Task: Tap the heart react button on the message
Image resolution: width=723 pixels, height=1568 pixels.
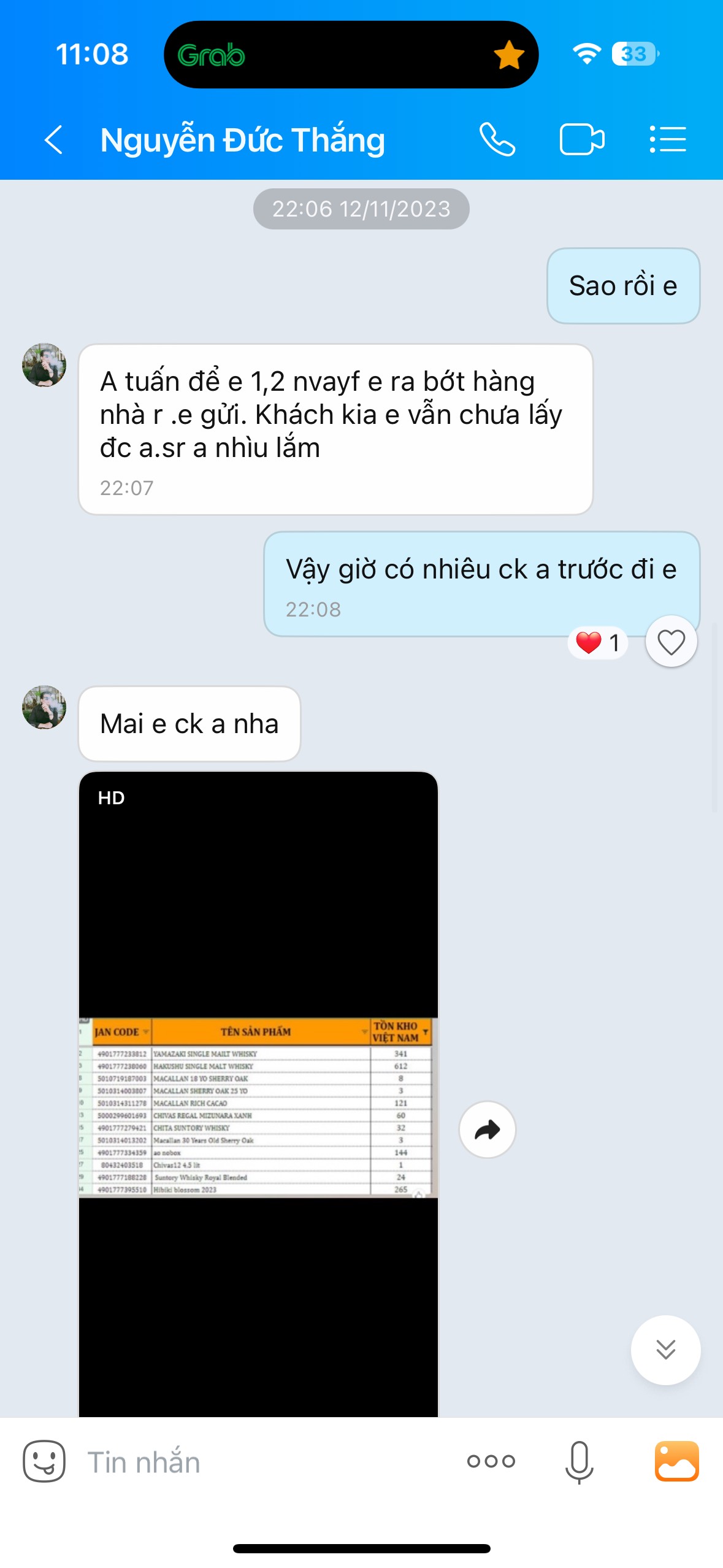Action: coord(671,642)
